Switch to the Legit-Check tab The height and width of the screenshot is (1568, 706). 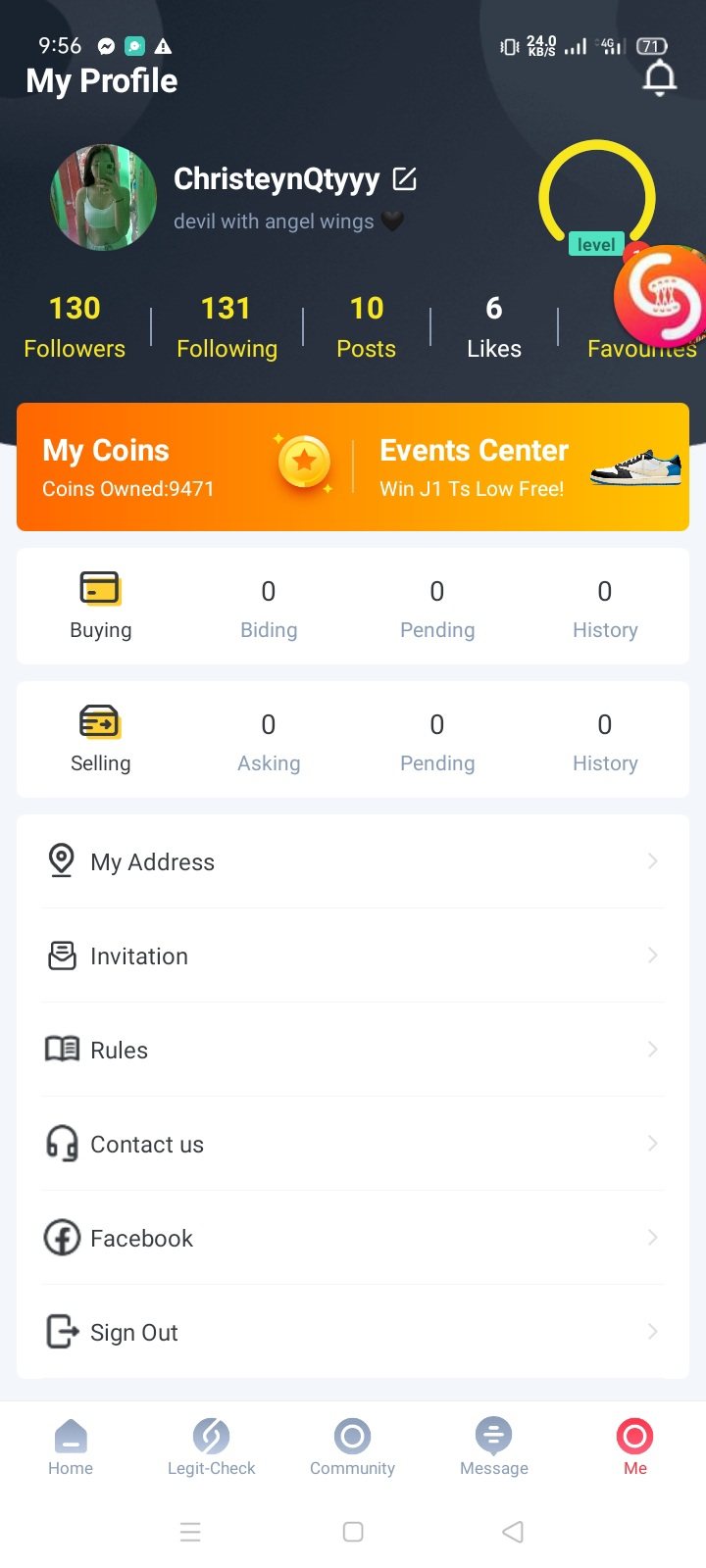(x=211, y=1446)
